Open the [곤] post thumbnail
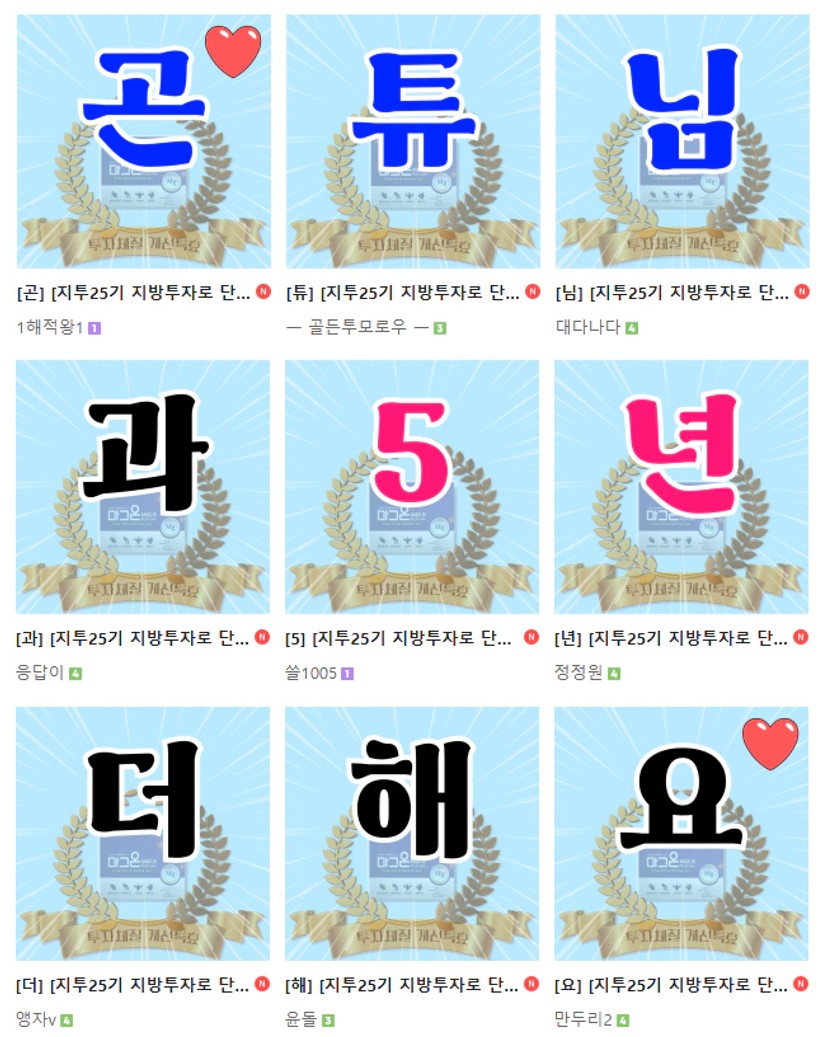Image resolution: width=827 pixels, height=1037 pixels. pyautogui.click(x=143, y=141)
